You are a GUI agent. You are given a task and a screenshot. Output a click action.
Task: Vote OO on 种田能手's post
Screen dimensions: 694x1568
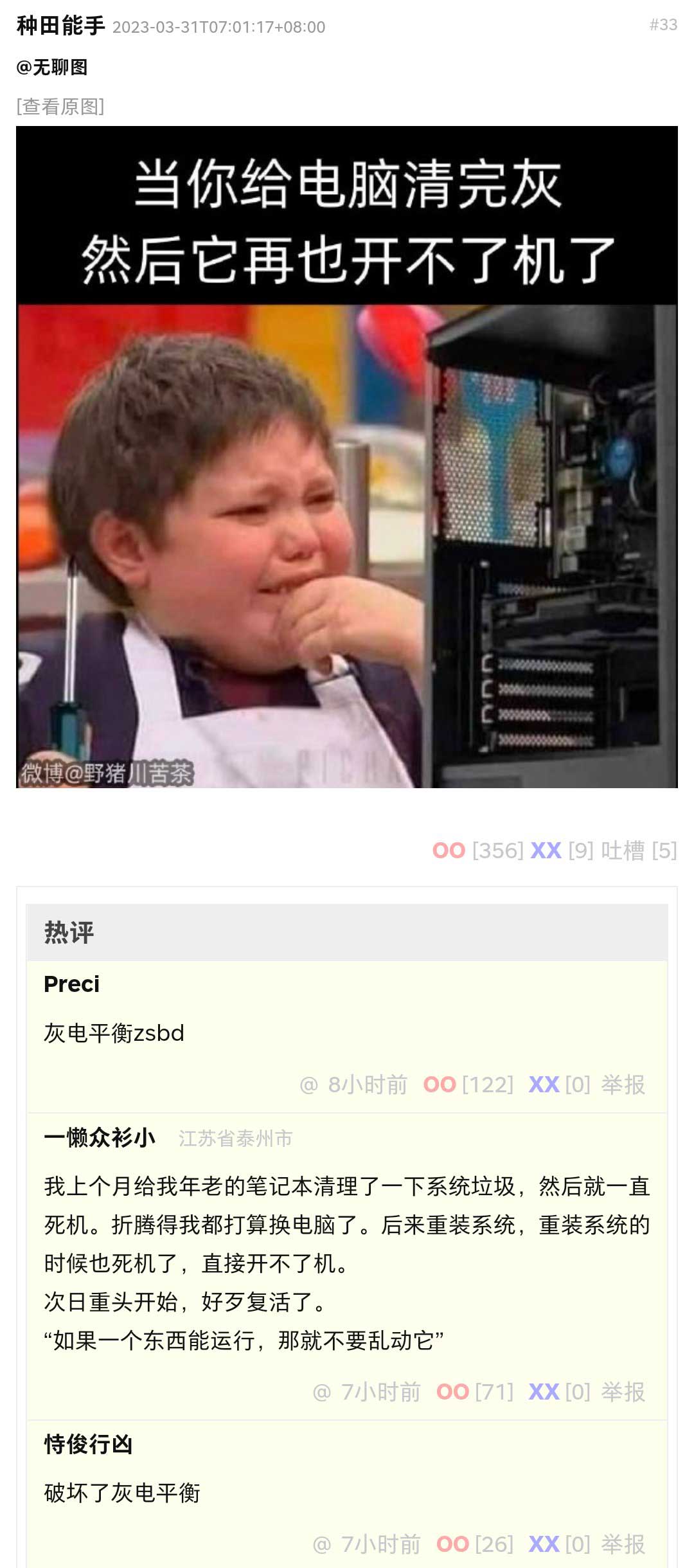click(x=449, y=851)
